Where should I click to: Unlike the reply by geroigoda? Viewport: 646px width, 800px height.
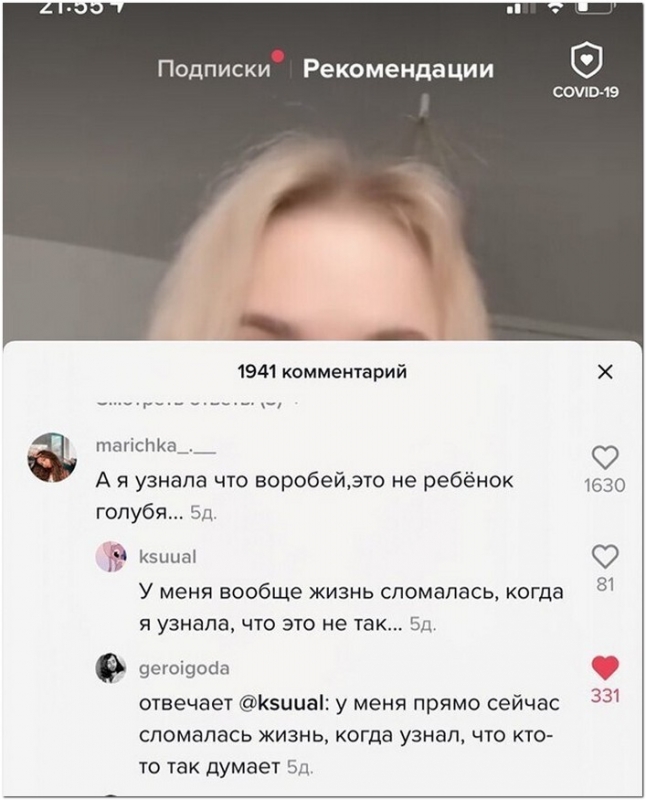click(605, 667)
